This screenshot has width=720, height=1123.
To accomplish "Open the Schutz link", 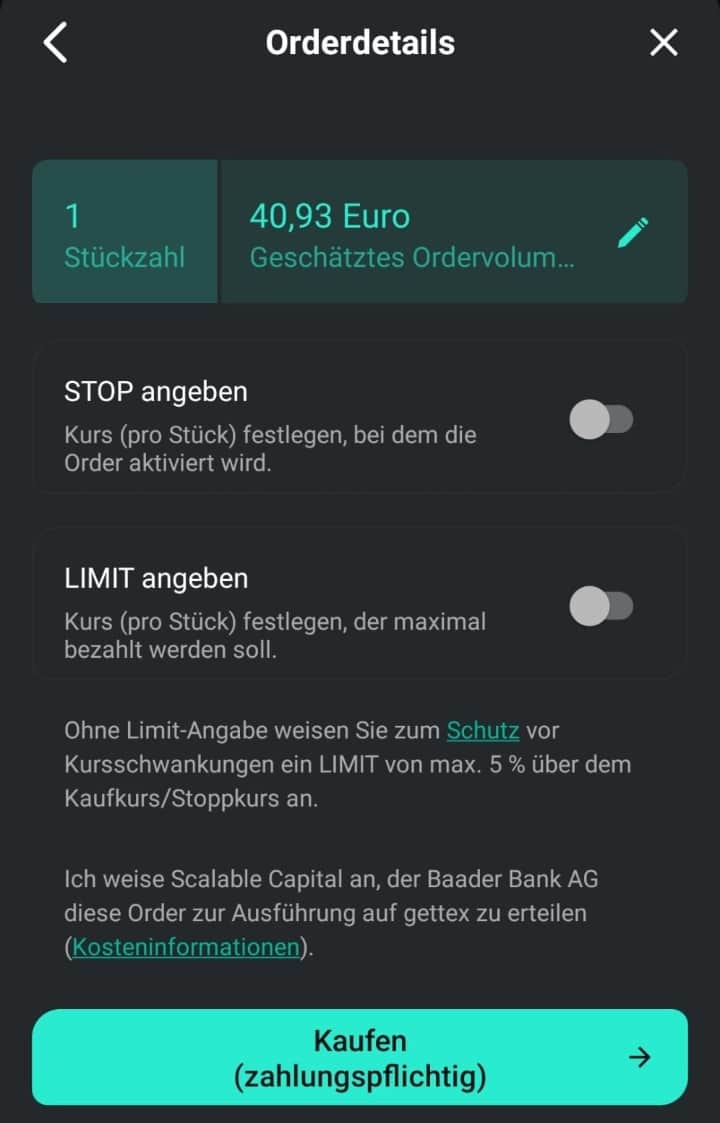I will 483,730.
